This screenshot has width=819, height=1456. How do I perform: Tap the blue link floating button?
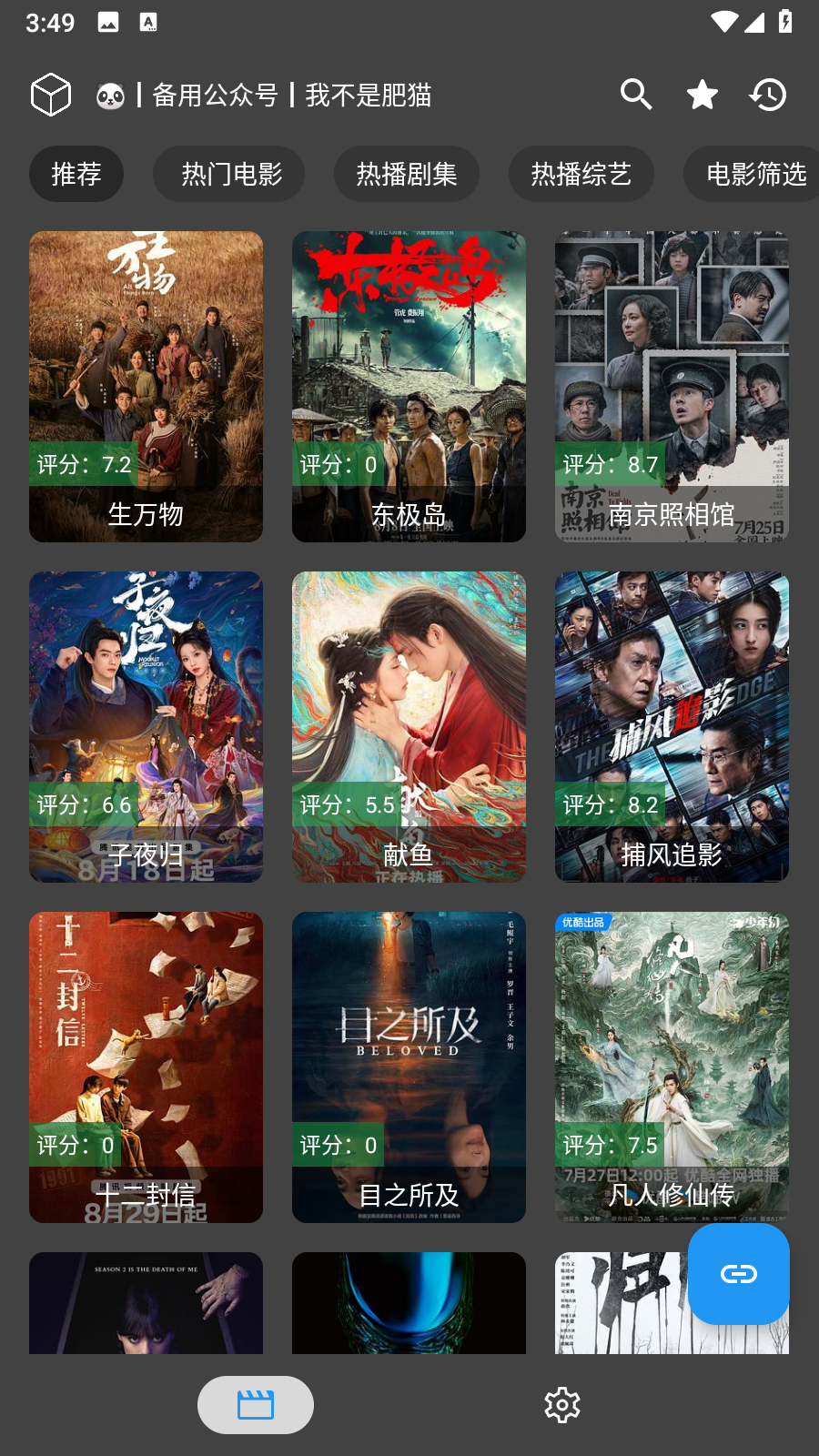coord(738,1273)
